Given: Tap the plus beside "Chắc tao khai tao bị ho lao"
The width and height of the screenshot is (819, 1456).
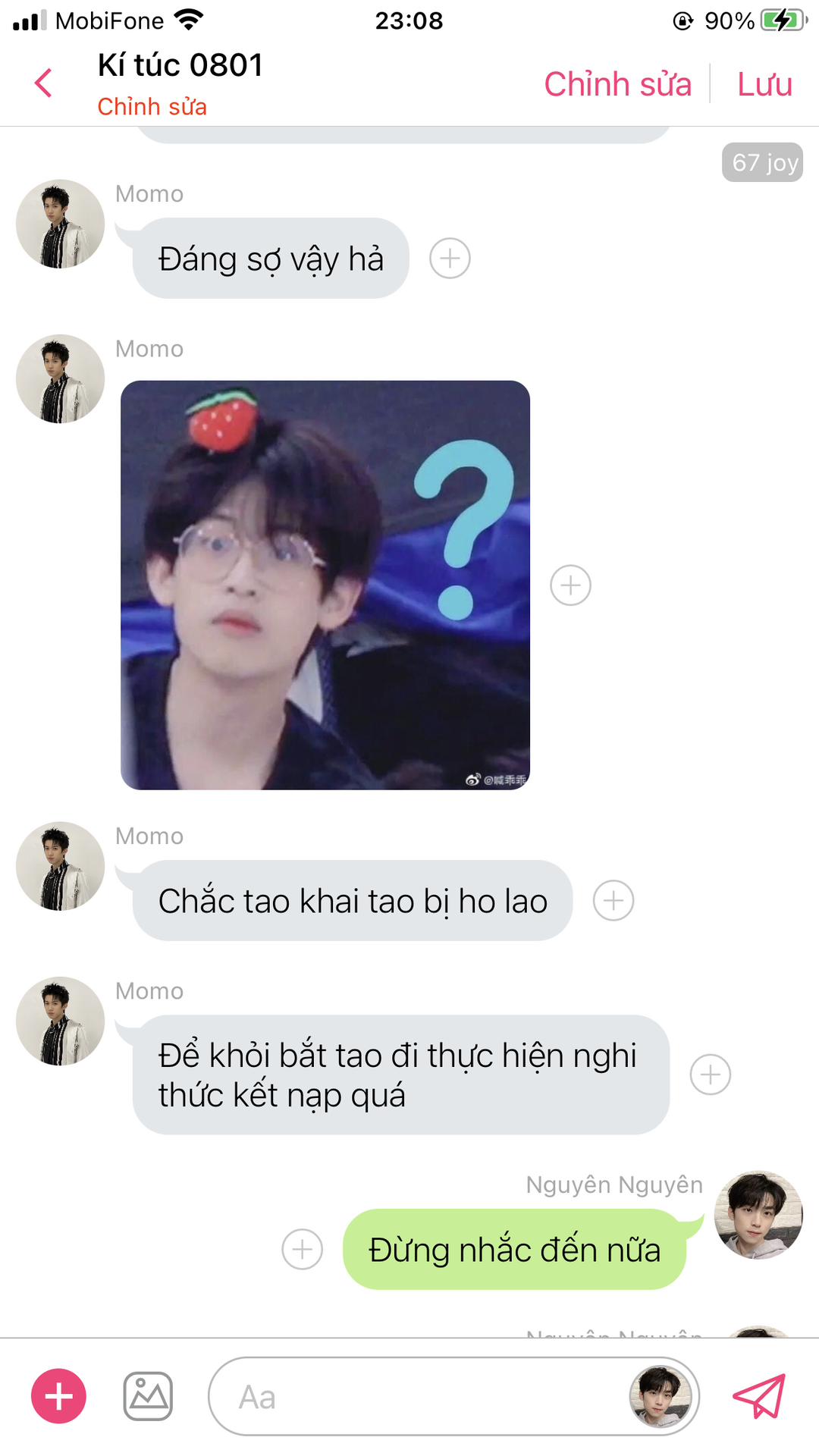Looking at the screenshot, I should 613,901.
